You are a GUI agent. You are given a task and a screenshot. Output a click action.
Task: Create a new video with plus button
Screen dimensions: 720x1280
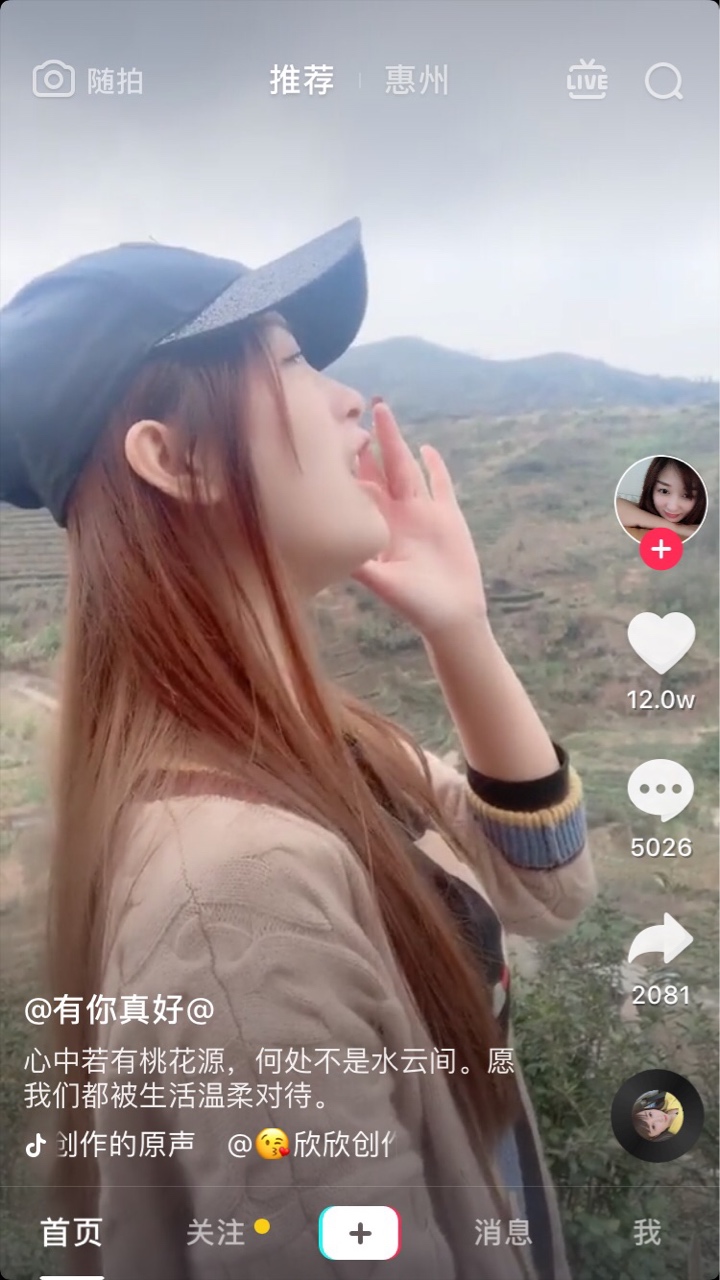360,1233
